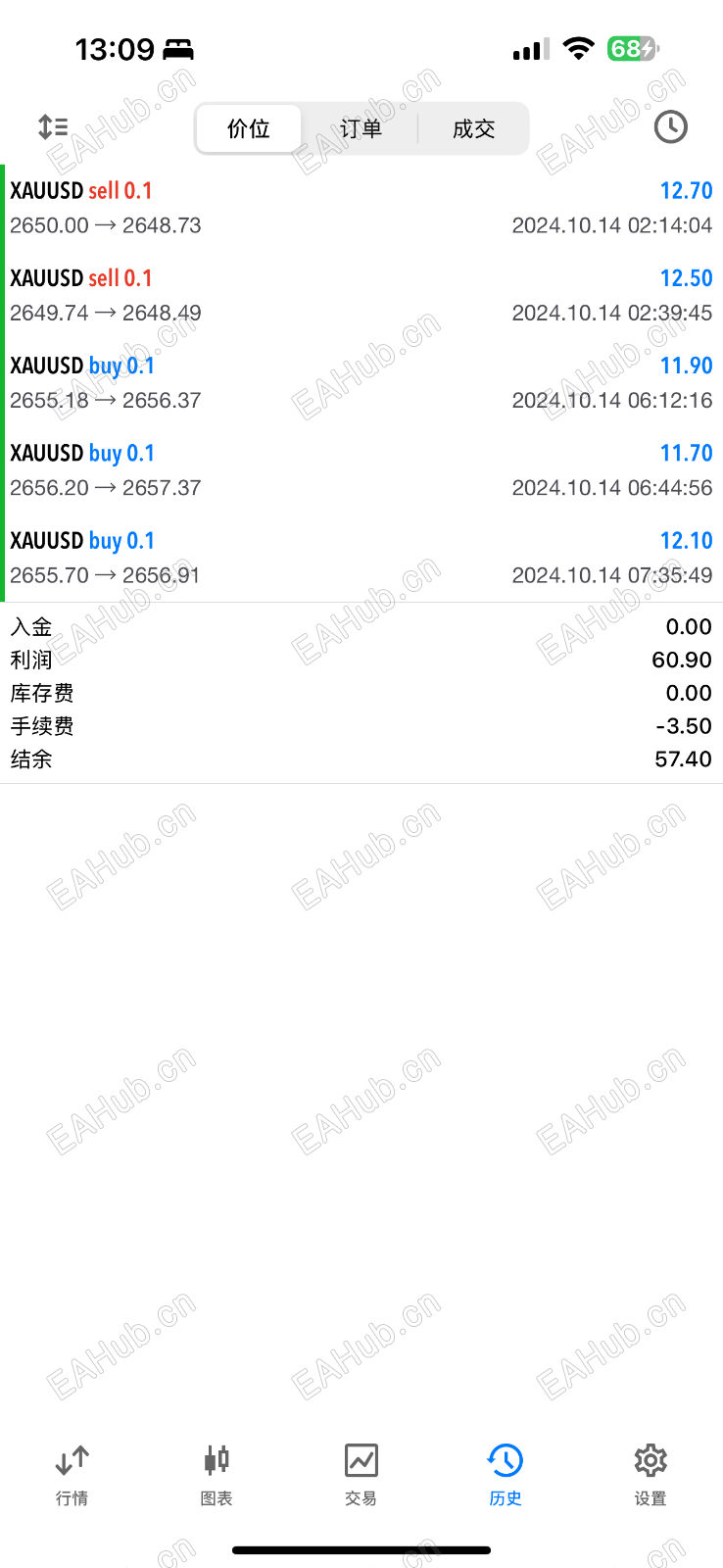Expand the XAUUSD buy trade with profit 11.70
Screen dimensions: 723x1568
[361, 469]
